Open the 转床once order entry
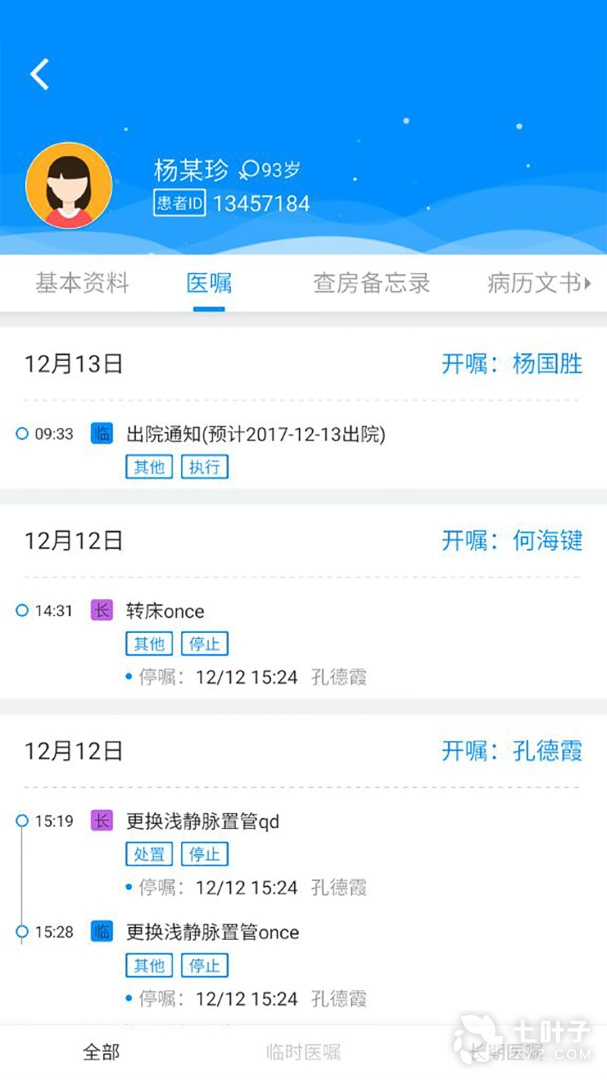Screen dimensions: 607x1080 click(165, 611)
